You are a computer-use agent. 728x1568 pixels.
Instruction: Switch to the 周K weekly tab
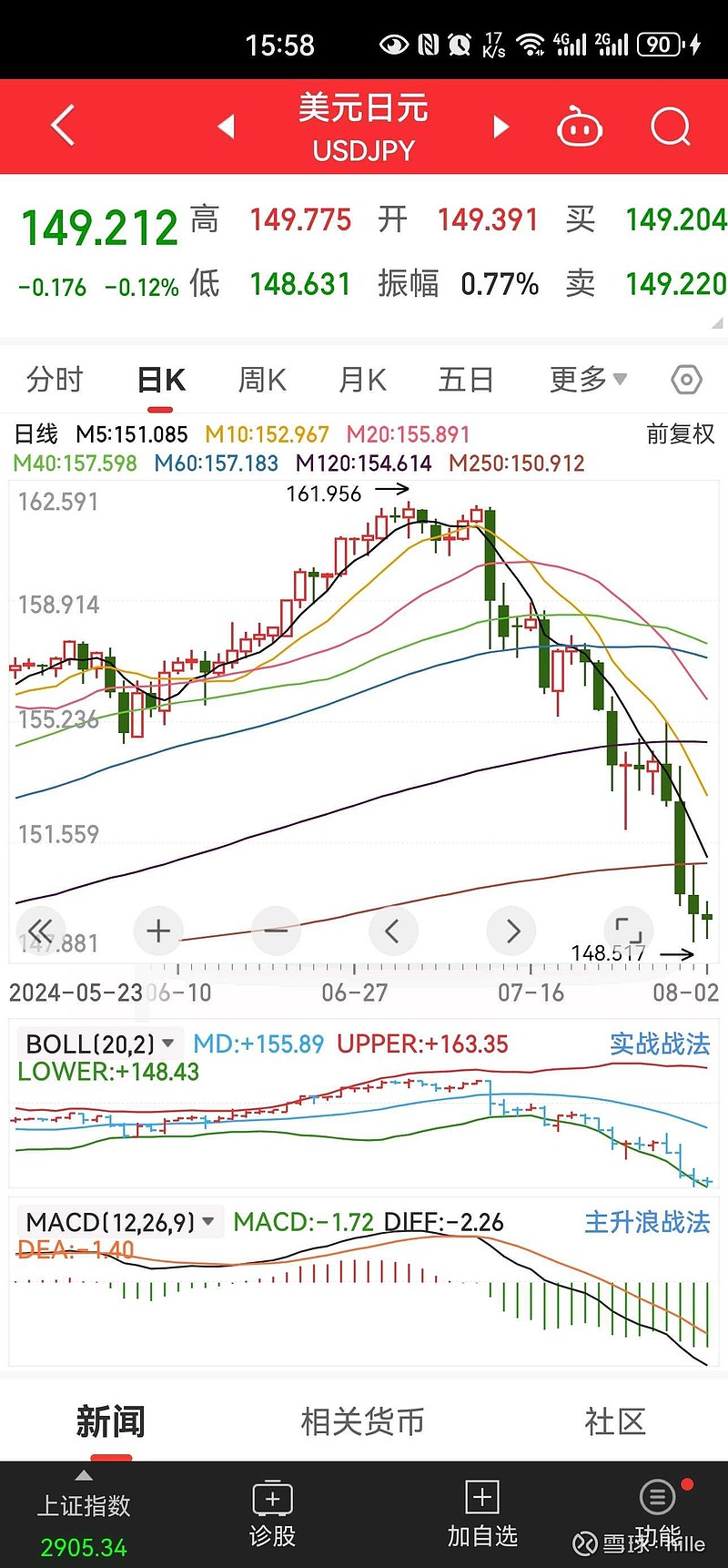pyautogui.click(x=261, y=379)
